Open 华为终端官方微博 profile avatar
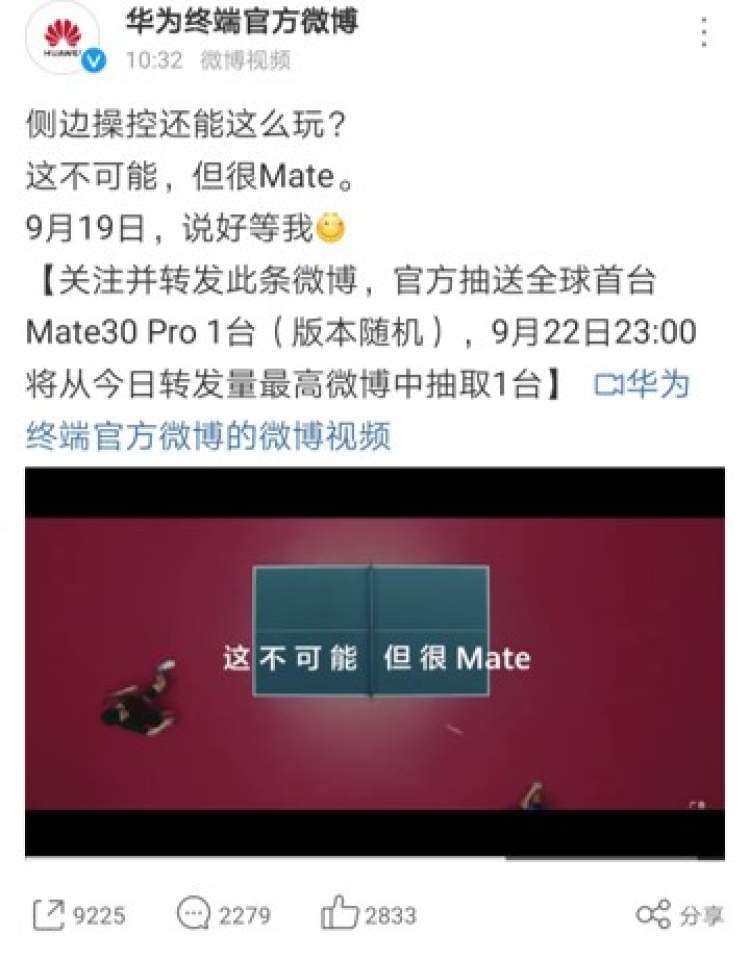 pos(64,38)
